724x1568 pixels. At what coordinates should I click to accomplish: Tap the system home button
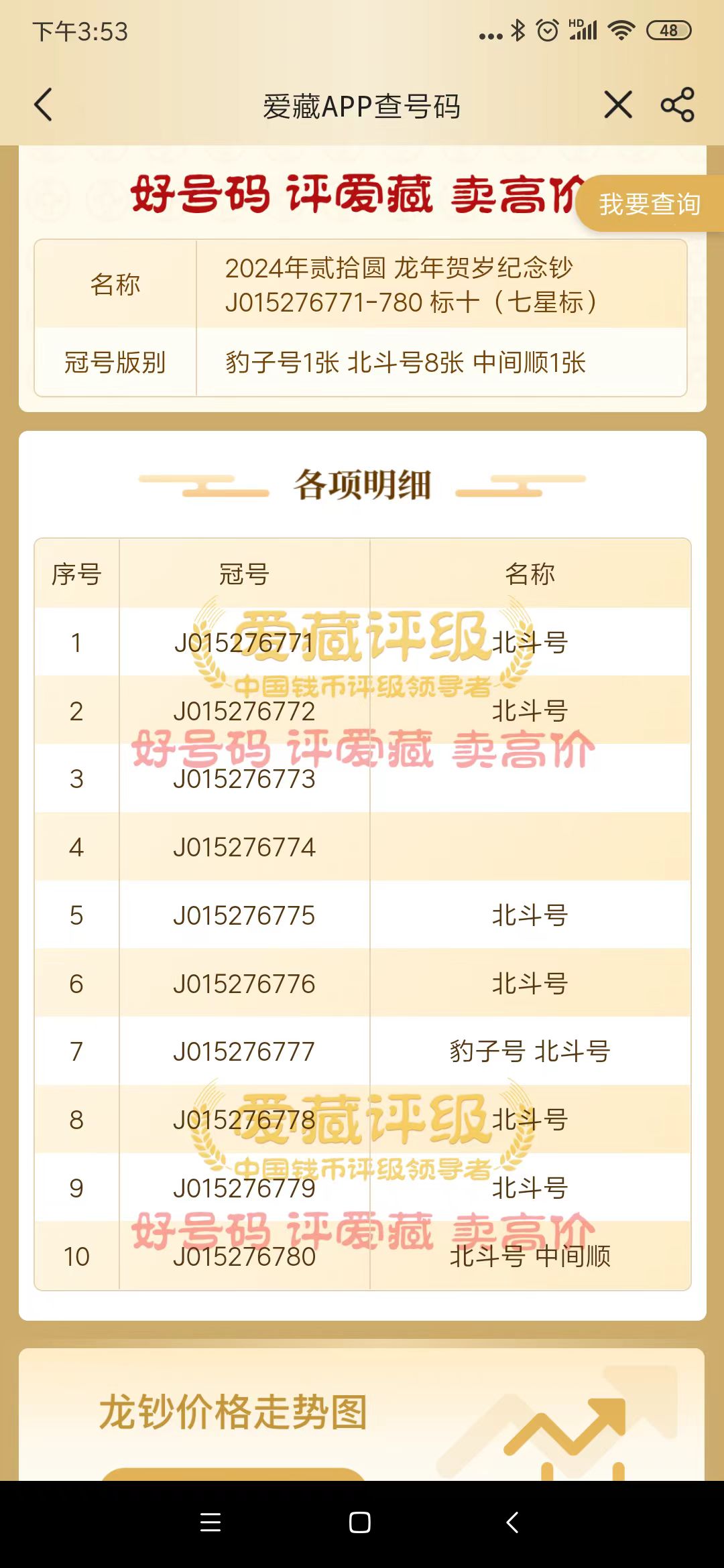[360, 1522]
